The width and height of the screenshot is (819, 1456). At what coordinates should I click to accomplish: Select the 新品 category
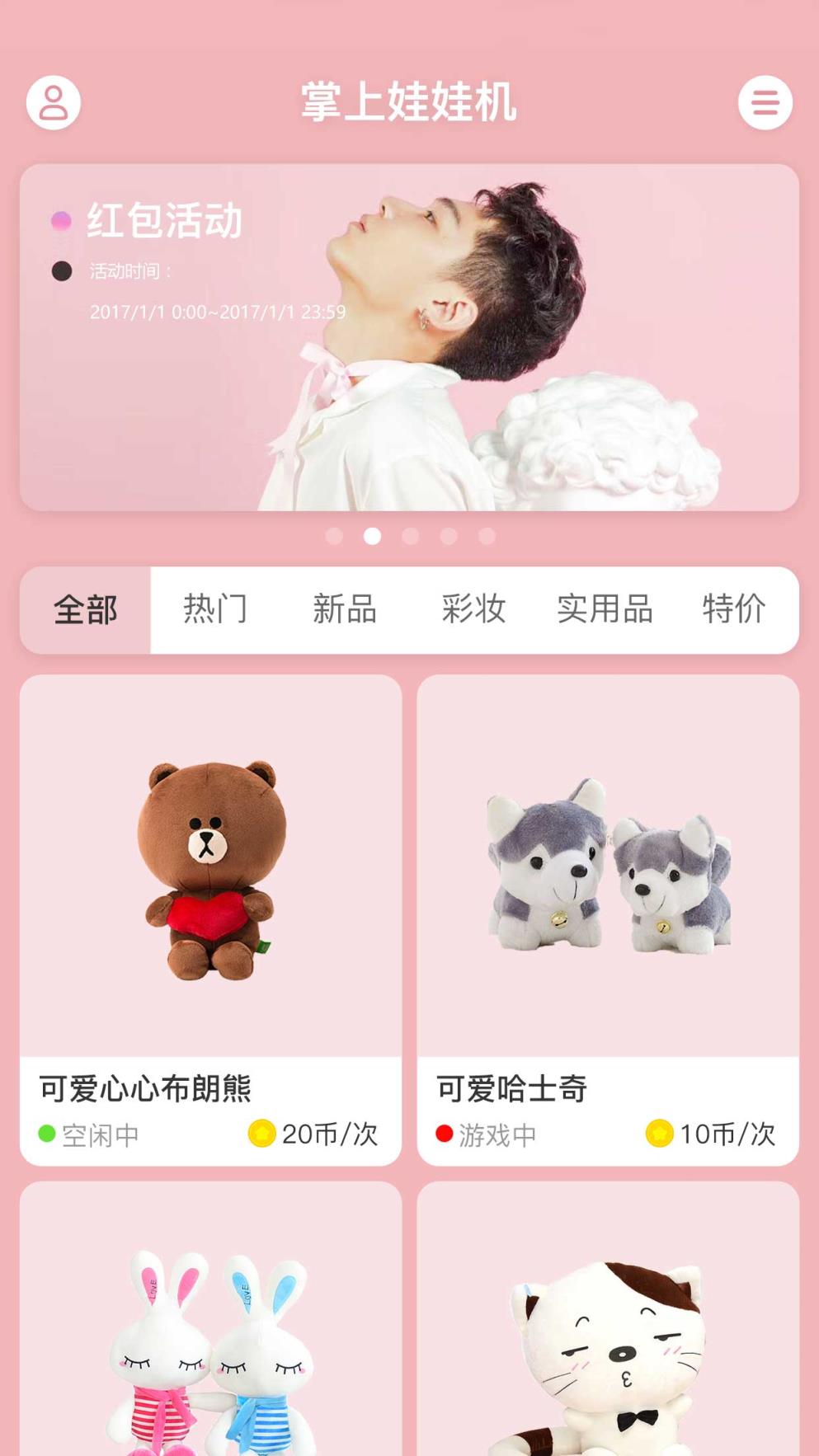click(346, 609)
